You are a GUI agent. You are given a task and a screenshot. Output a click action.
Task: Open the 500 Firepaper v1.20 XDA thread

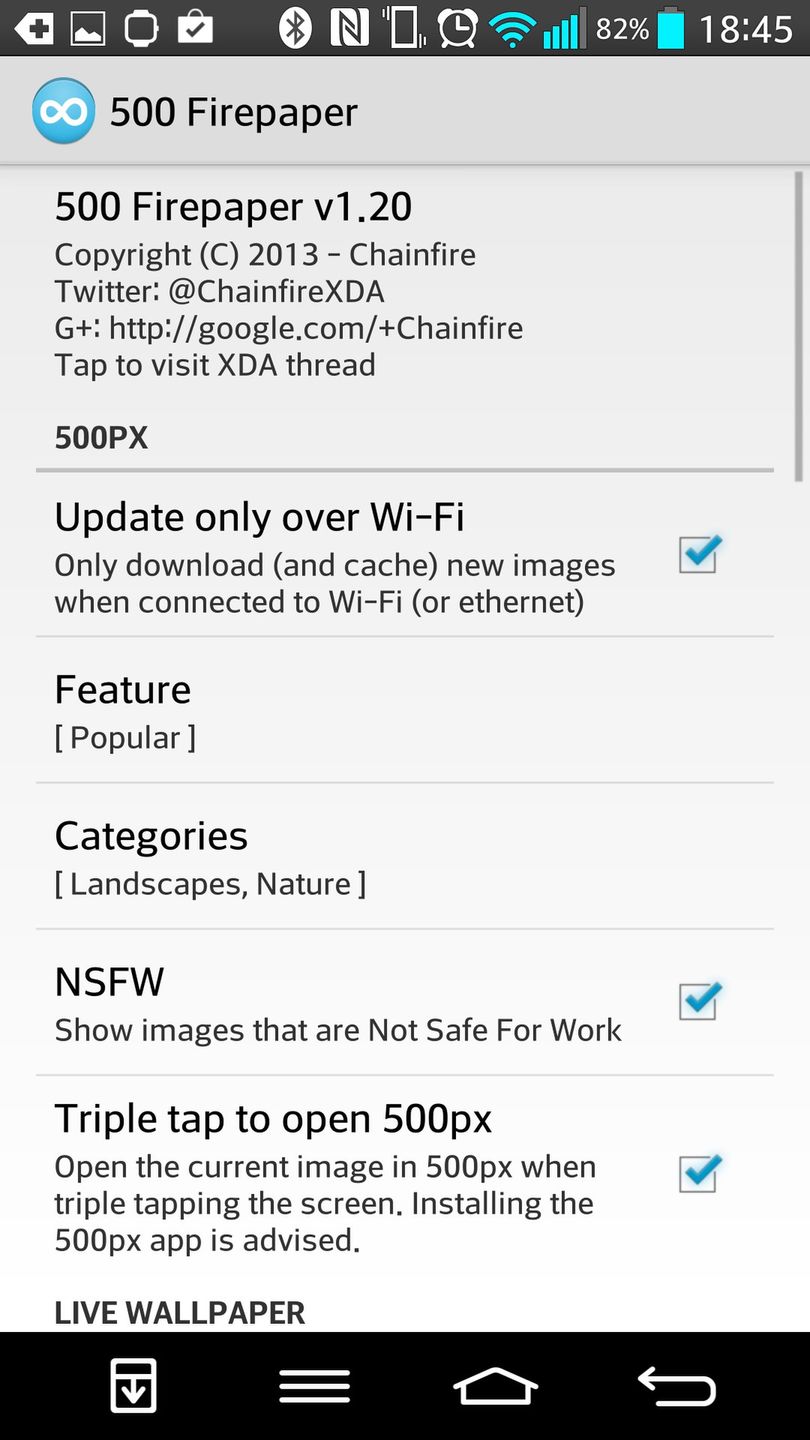pyautogui.click(x=290, y=284)
